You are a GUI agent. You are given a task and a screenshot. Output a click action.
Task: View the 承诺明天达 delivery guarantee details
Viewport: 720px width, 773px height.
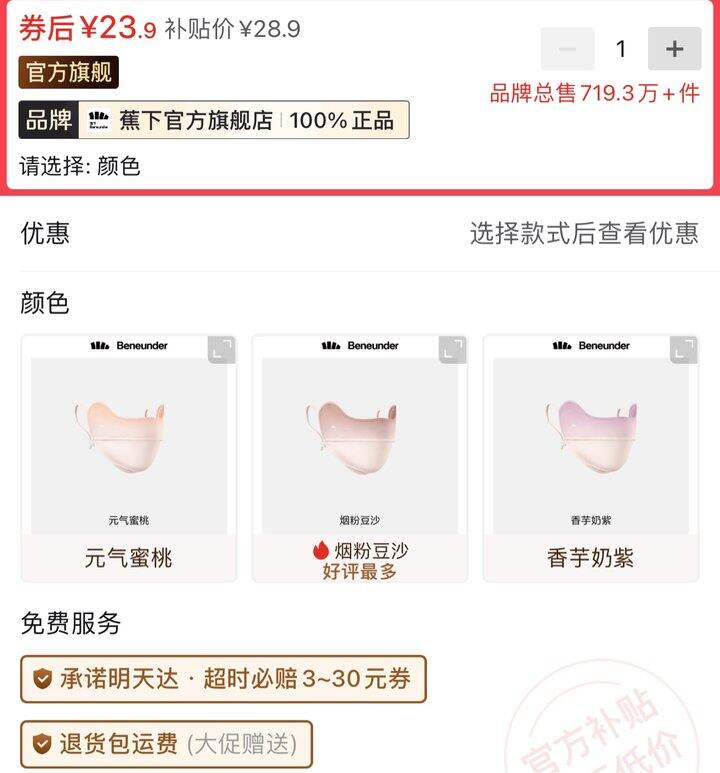pos(223,679)
